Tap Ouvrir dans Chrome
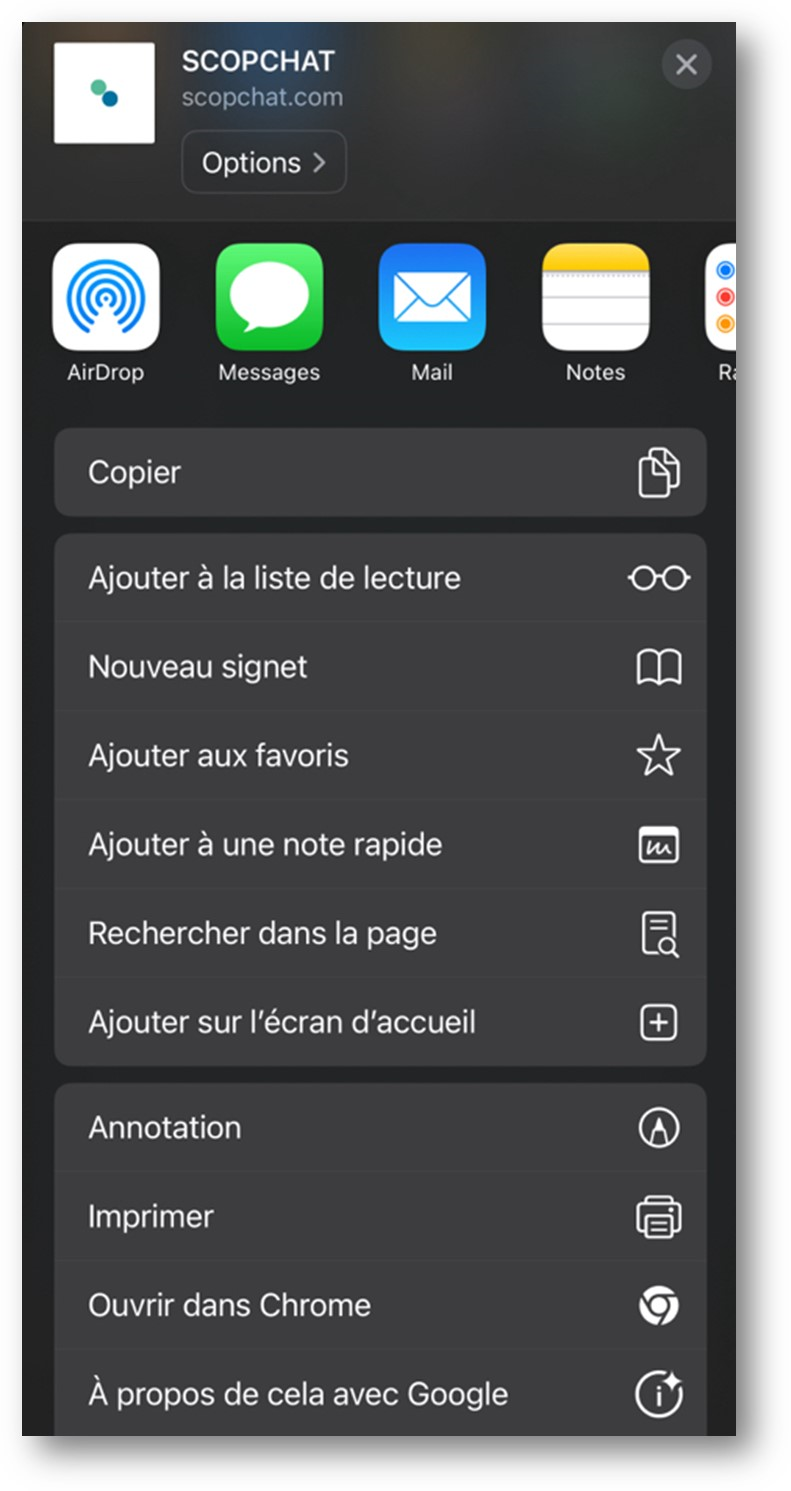791x1491 pixels. pos(380,1306)
